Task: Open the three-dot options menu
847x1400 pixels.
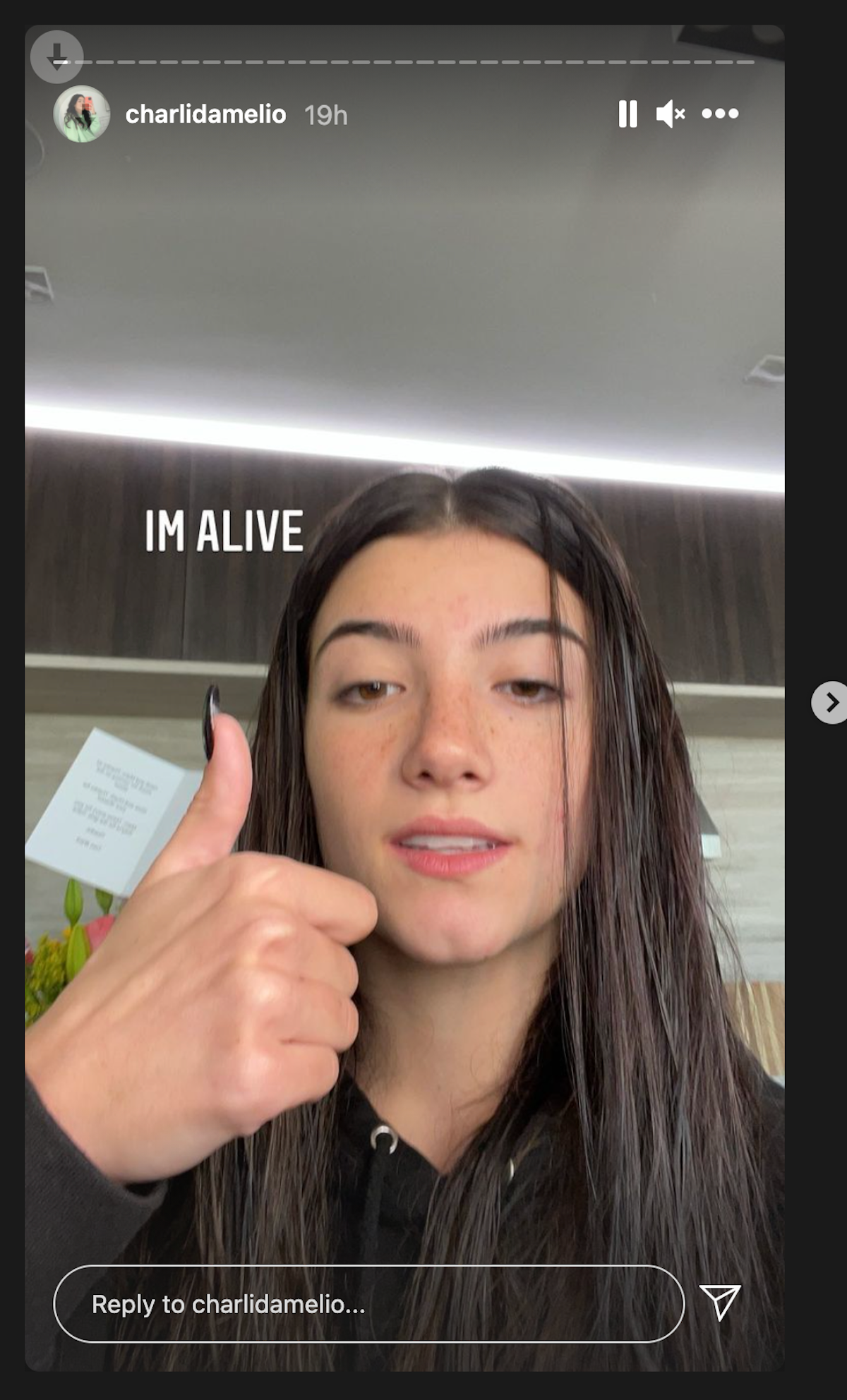Action: click(x=719, y=114)
